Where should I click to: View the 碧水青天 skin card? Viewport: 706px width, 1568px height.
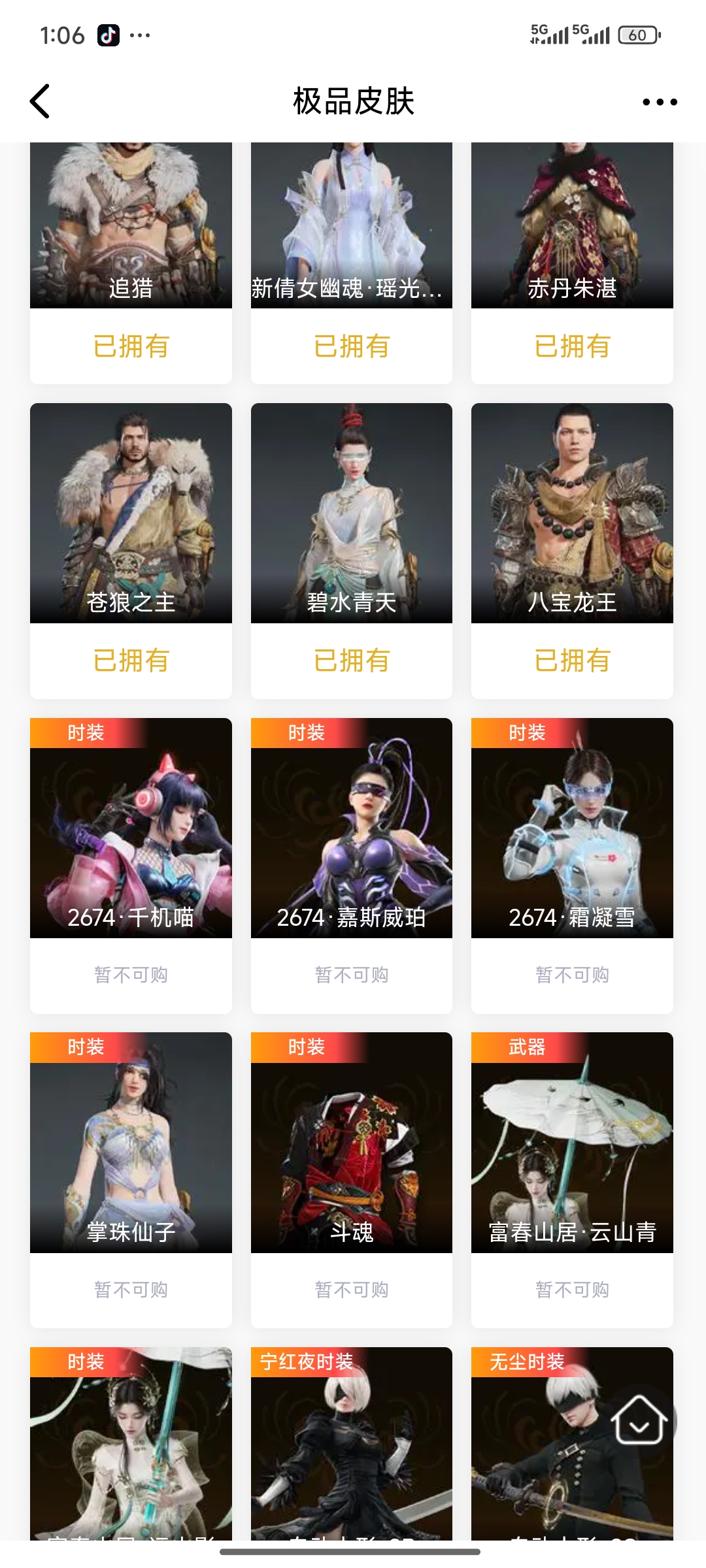tap(352, 513)
